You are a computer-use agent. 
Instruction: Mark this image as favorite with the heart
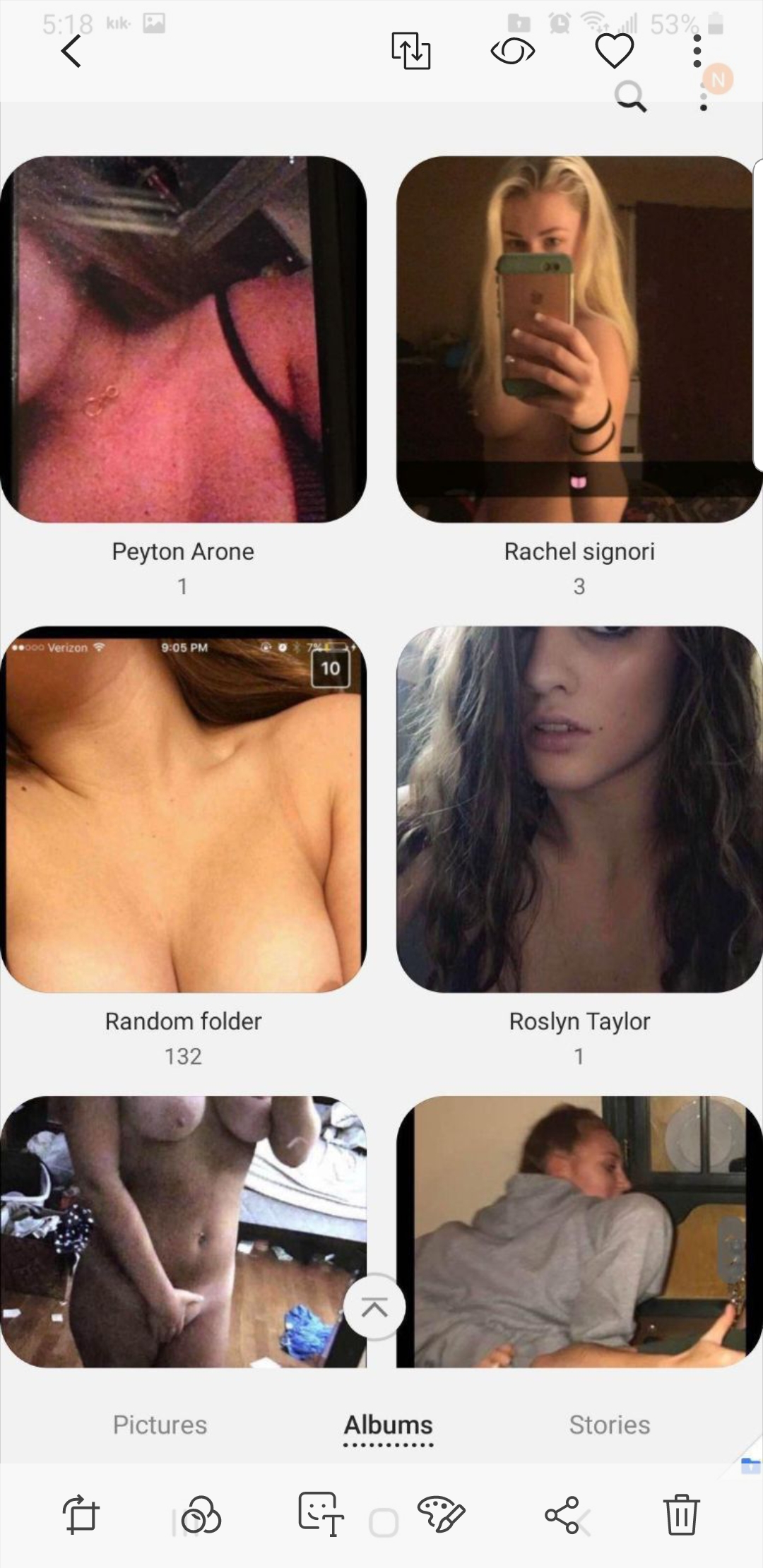pyautogui.click(x=614, y=52)
